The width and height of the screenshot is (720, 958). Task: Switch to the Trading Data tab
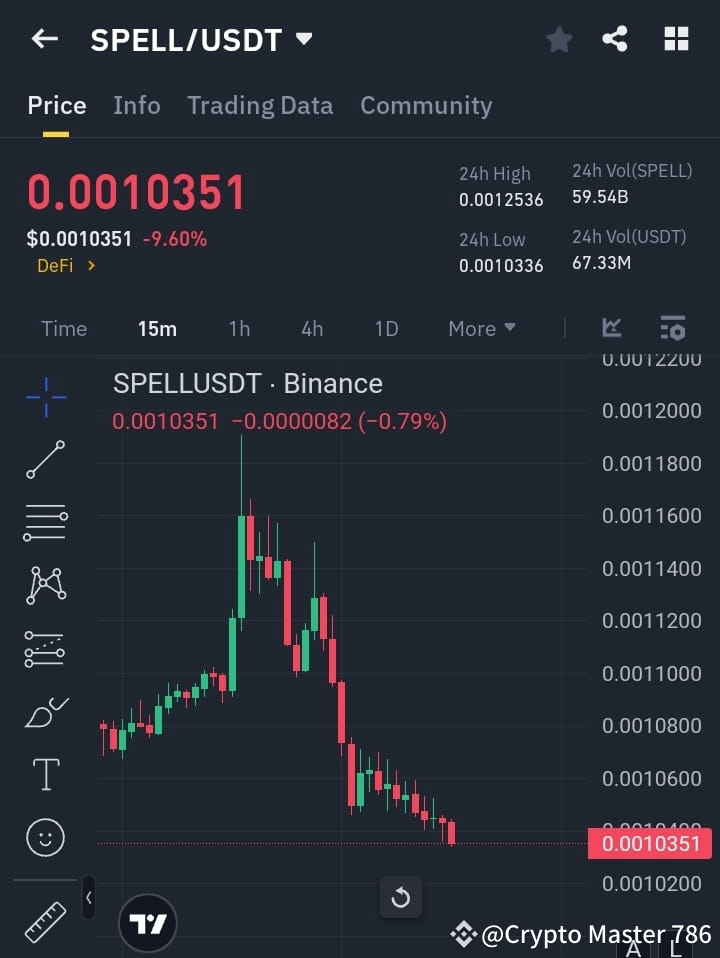[x=260, y=105]
